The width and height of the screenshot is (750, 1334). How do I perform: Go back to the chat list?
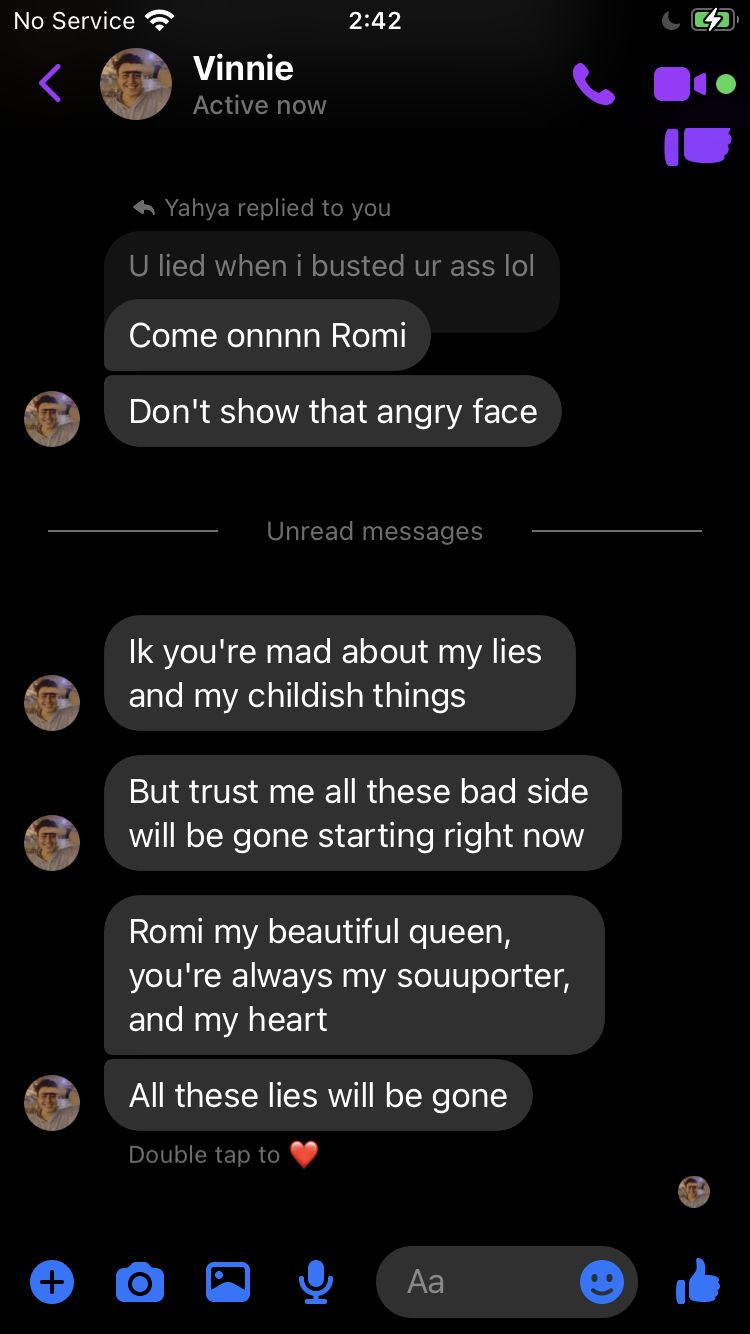50,84
